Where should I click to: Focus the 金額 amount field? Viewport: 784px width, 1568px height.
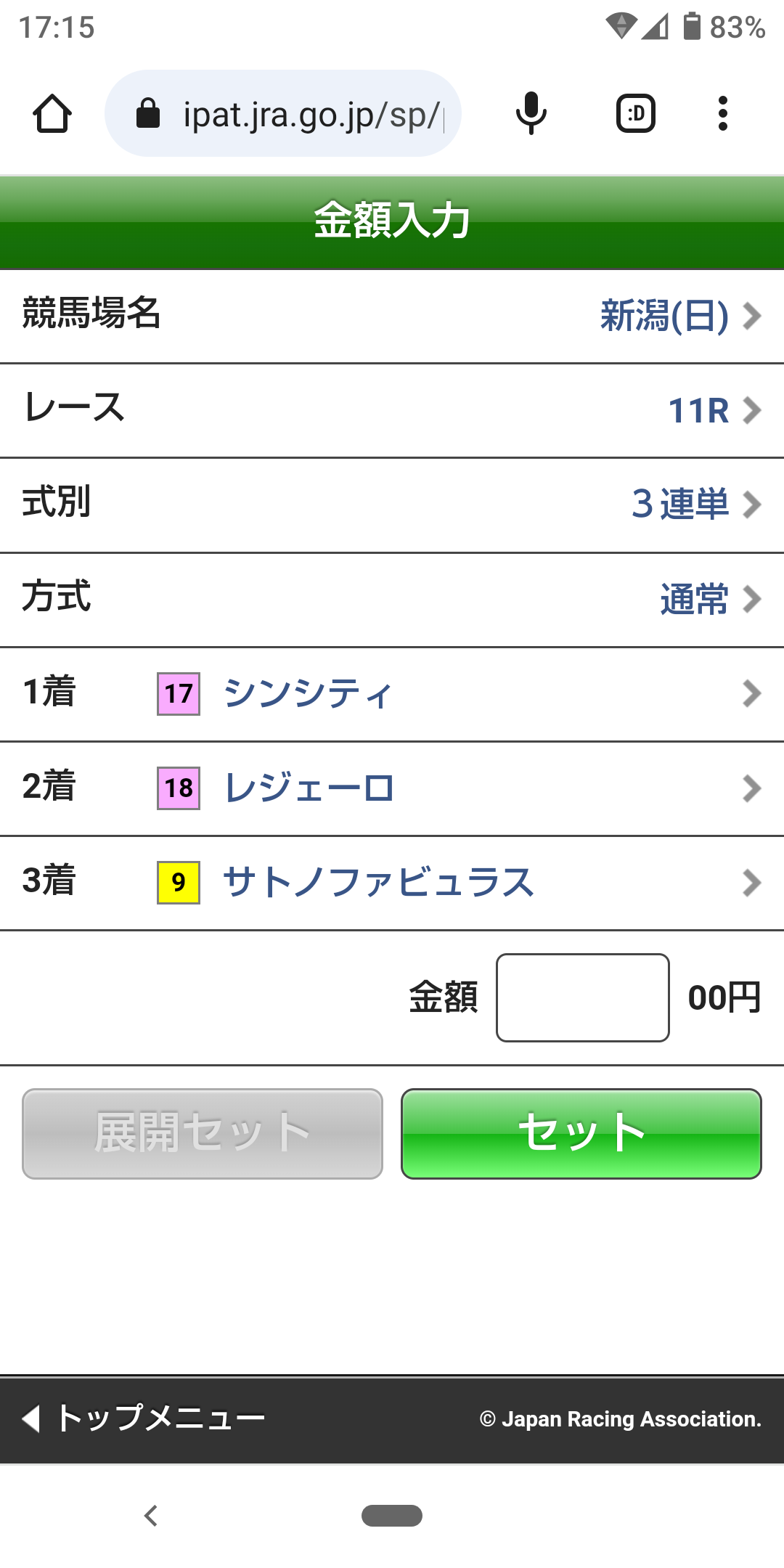(582, 997)
